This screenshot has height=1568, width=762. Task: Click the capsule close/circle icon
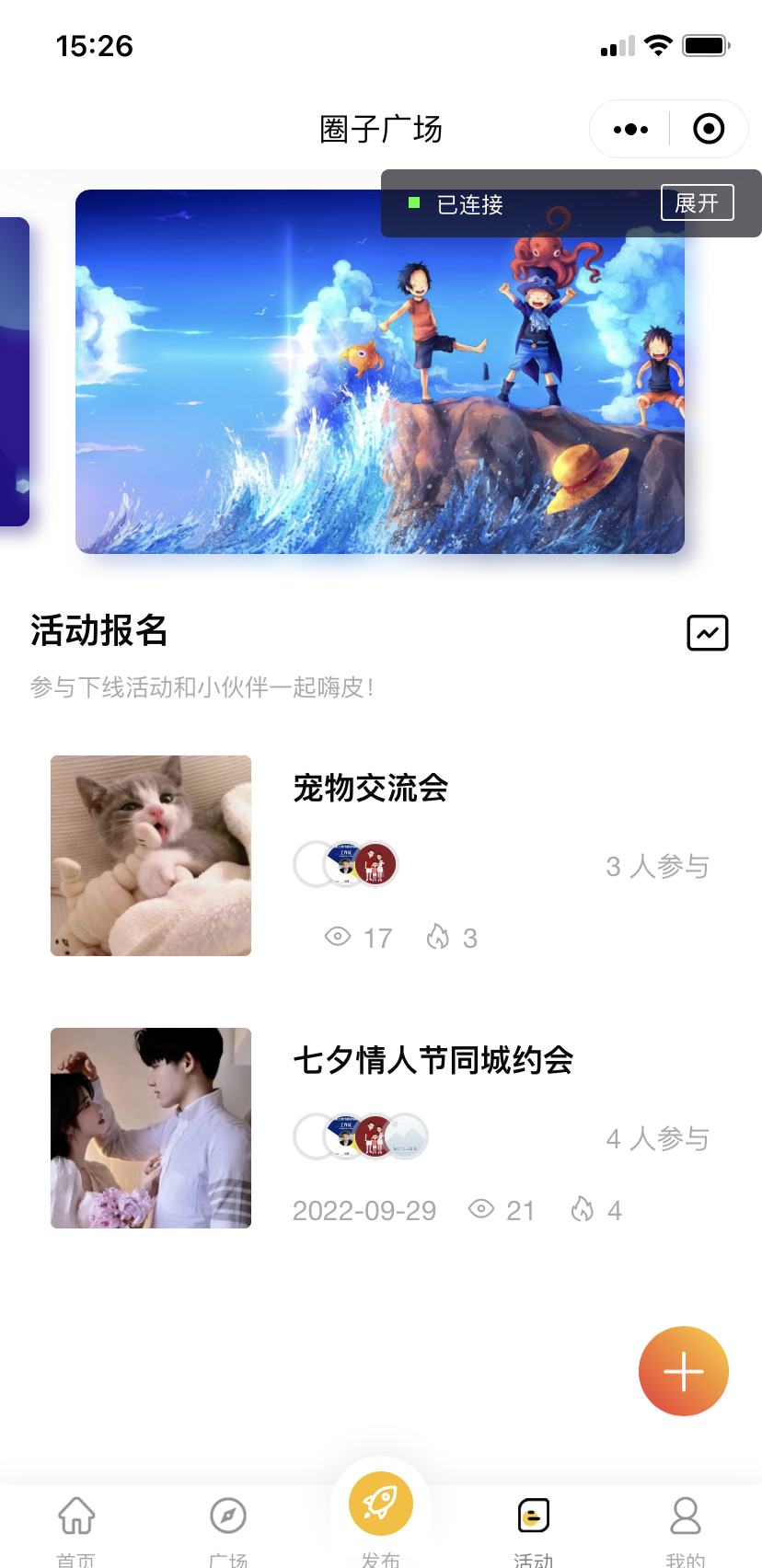click(x=708, y=129)
